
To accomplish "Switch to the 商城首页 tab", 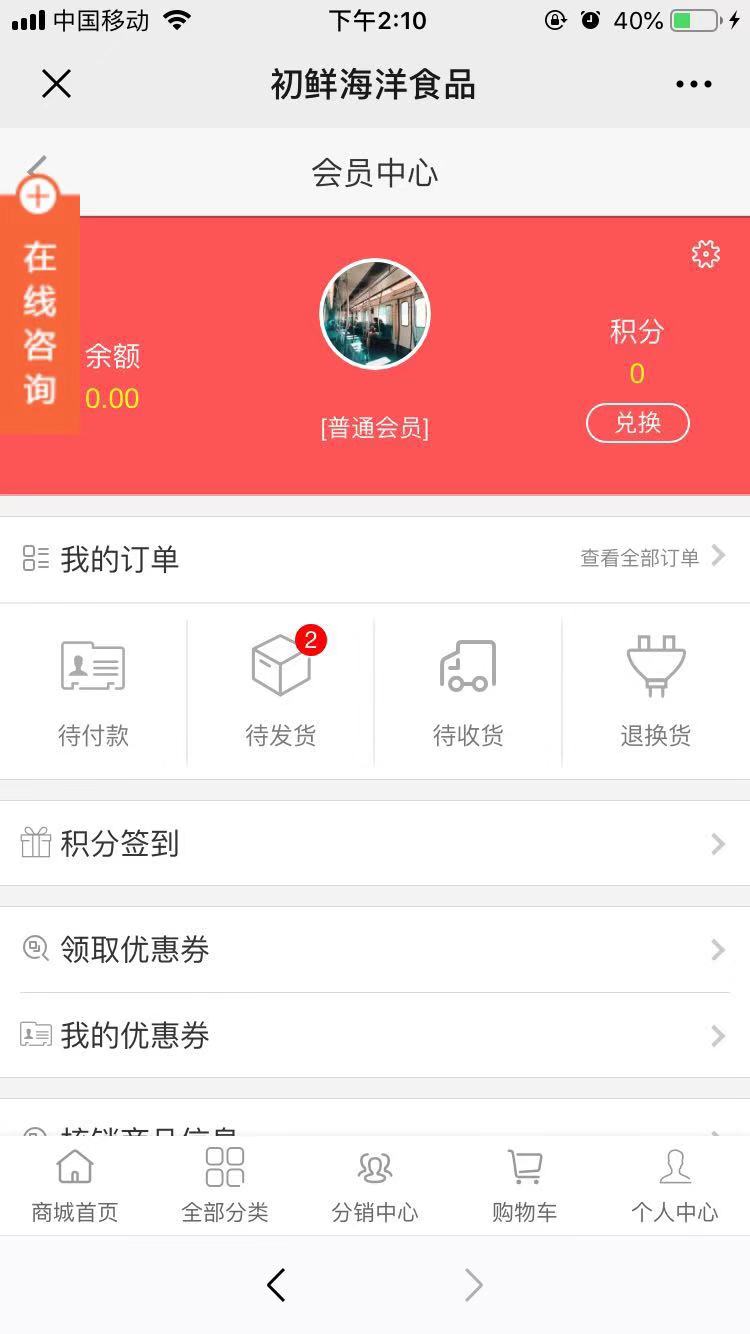I will pyautogui.click(x=75, y=1186).
